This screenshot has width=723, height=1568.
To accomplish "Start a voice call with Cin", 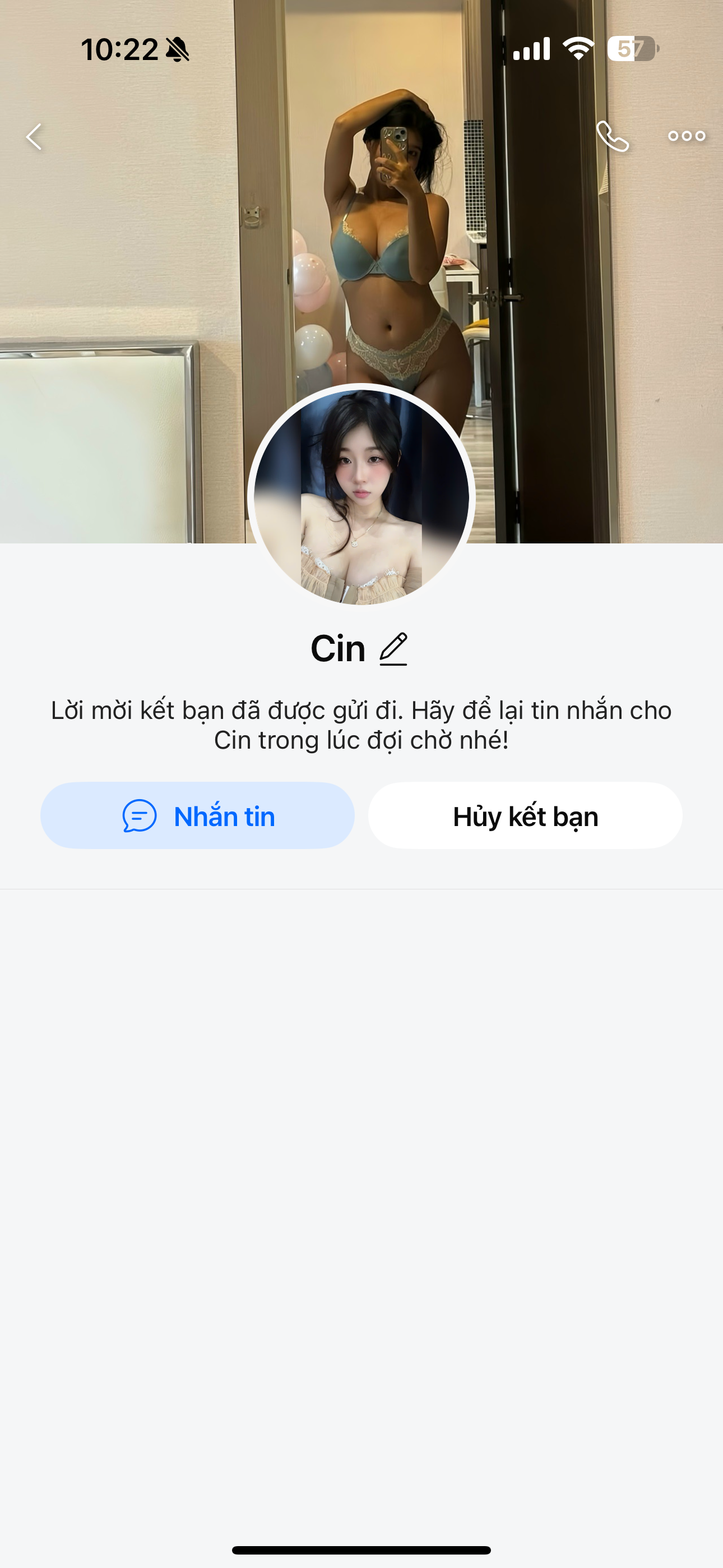I will (612, 136).
